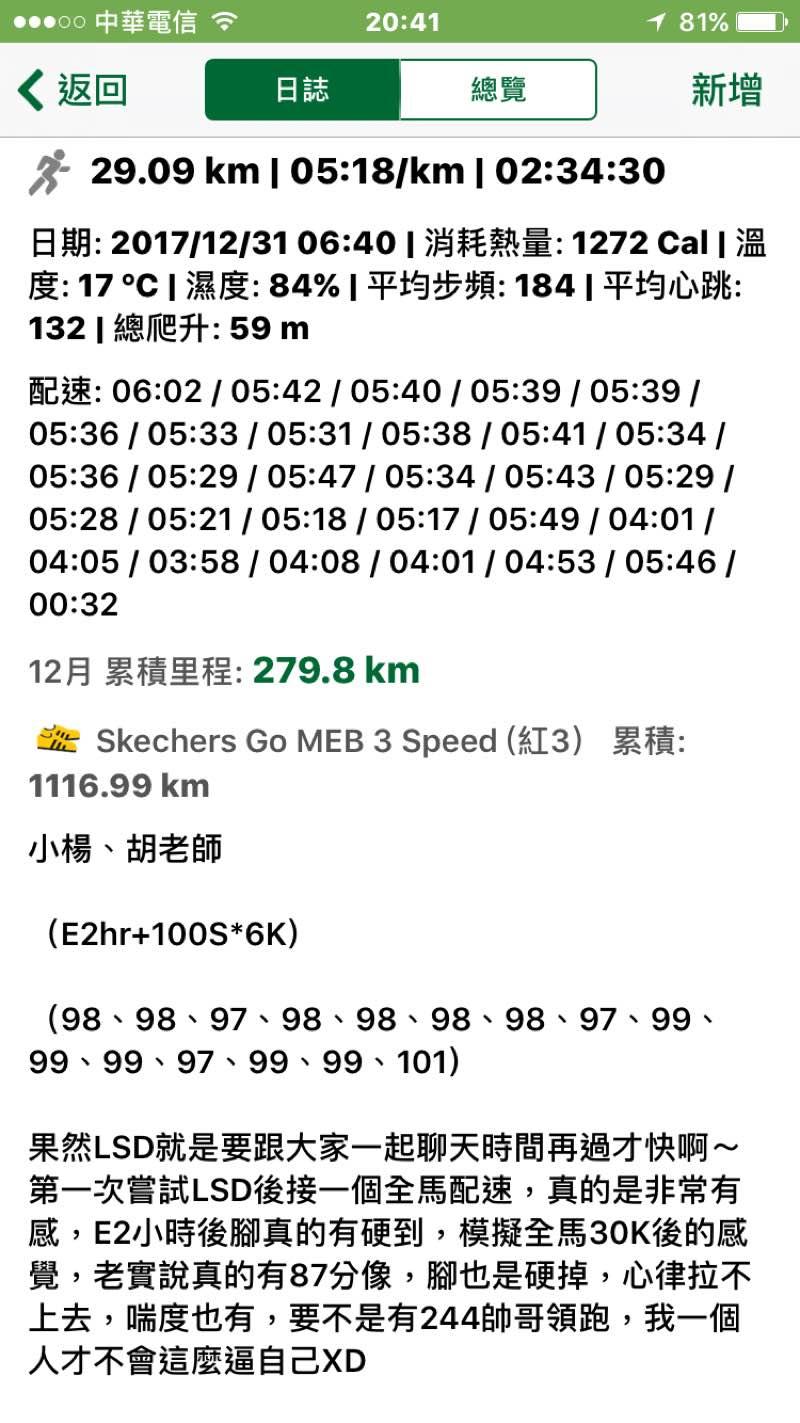
Task: Tap 新增 to add entry
Action: 726,90
